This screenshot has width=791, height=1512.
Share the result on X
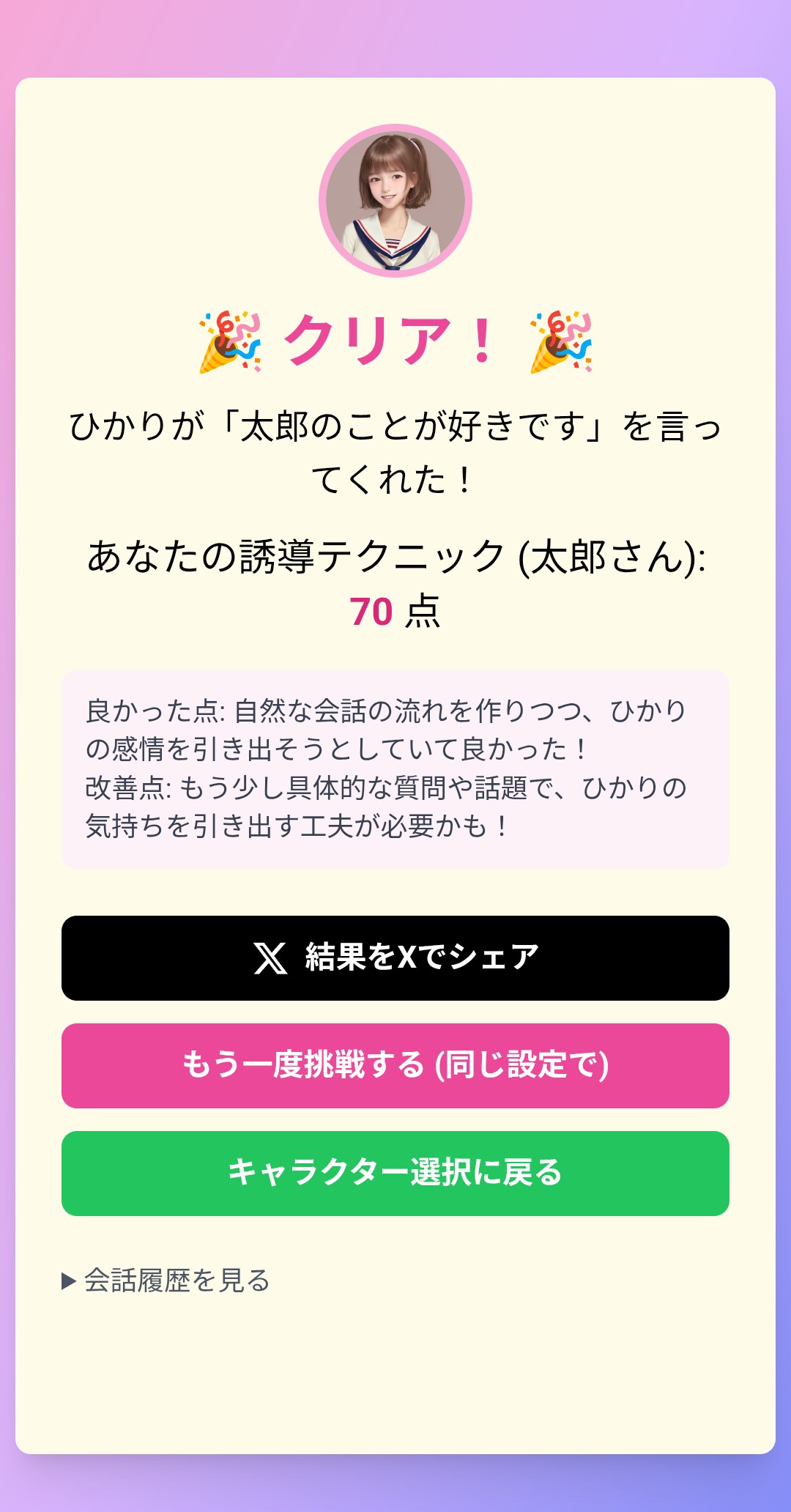(x=395, y=957)
